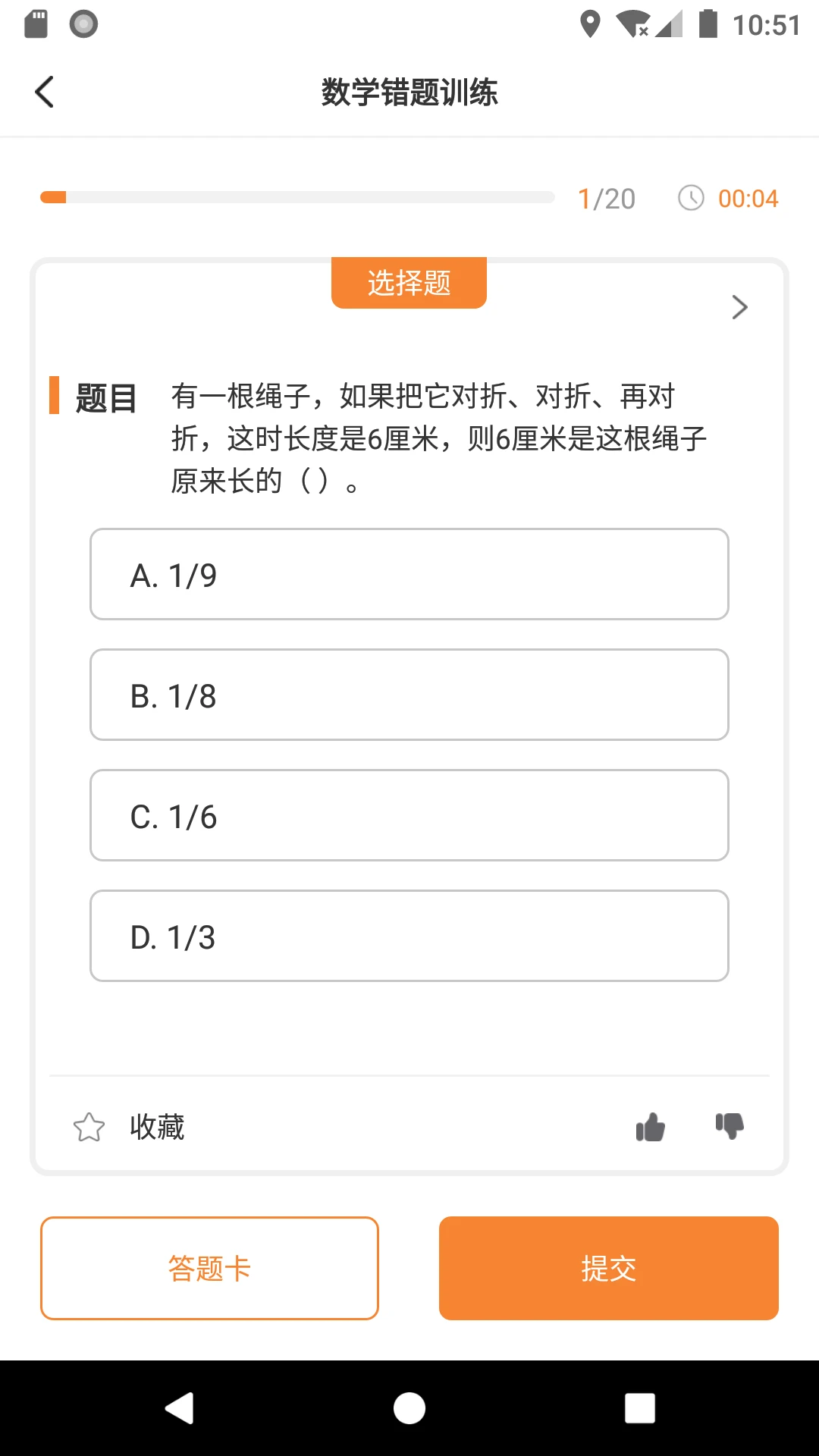This screenshot has width=819, height=1456.
Task: Click the back arrow to leave the quiz
Action: pos(43,91)
